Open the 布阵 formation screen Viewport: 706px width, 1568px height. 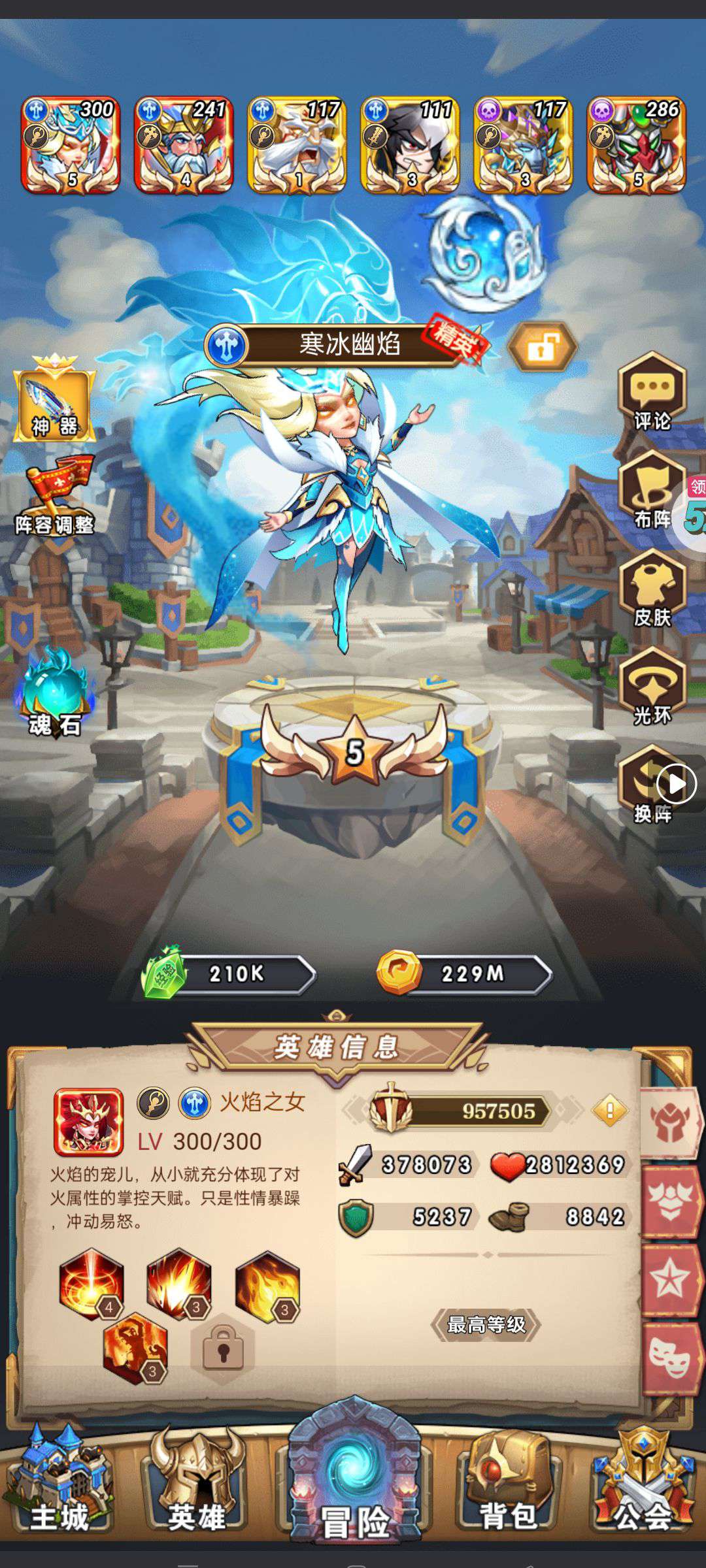pyautogui.click(x=652, y=491)
